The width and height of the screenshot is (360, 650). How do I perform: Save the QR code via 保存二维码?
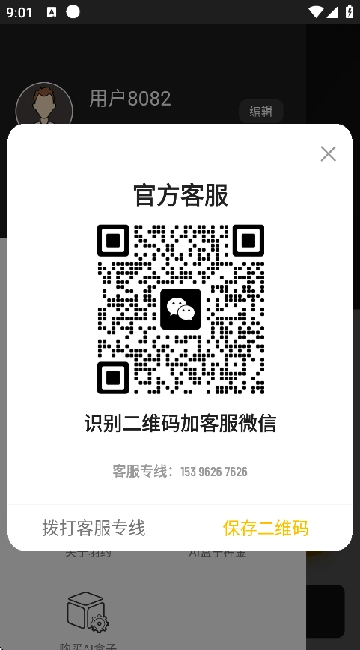point(266,528)
